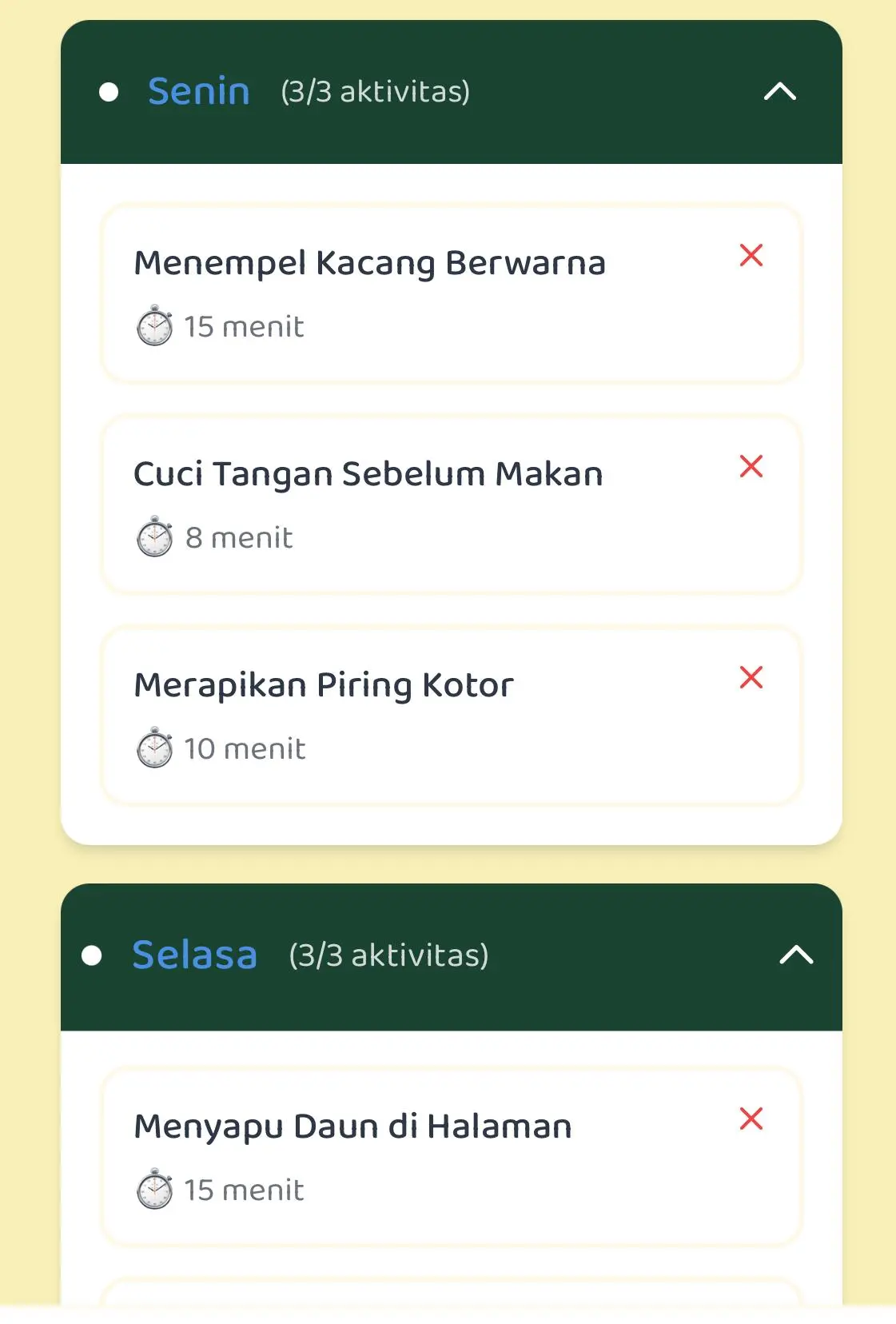Remove Cuci Tangan Sebelum Makan activity
Image resolution: width=896 pixels, height=1324 pixels.
coord(751,466)
